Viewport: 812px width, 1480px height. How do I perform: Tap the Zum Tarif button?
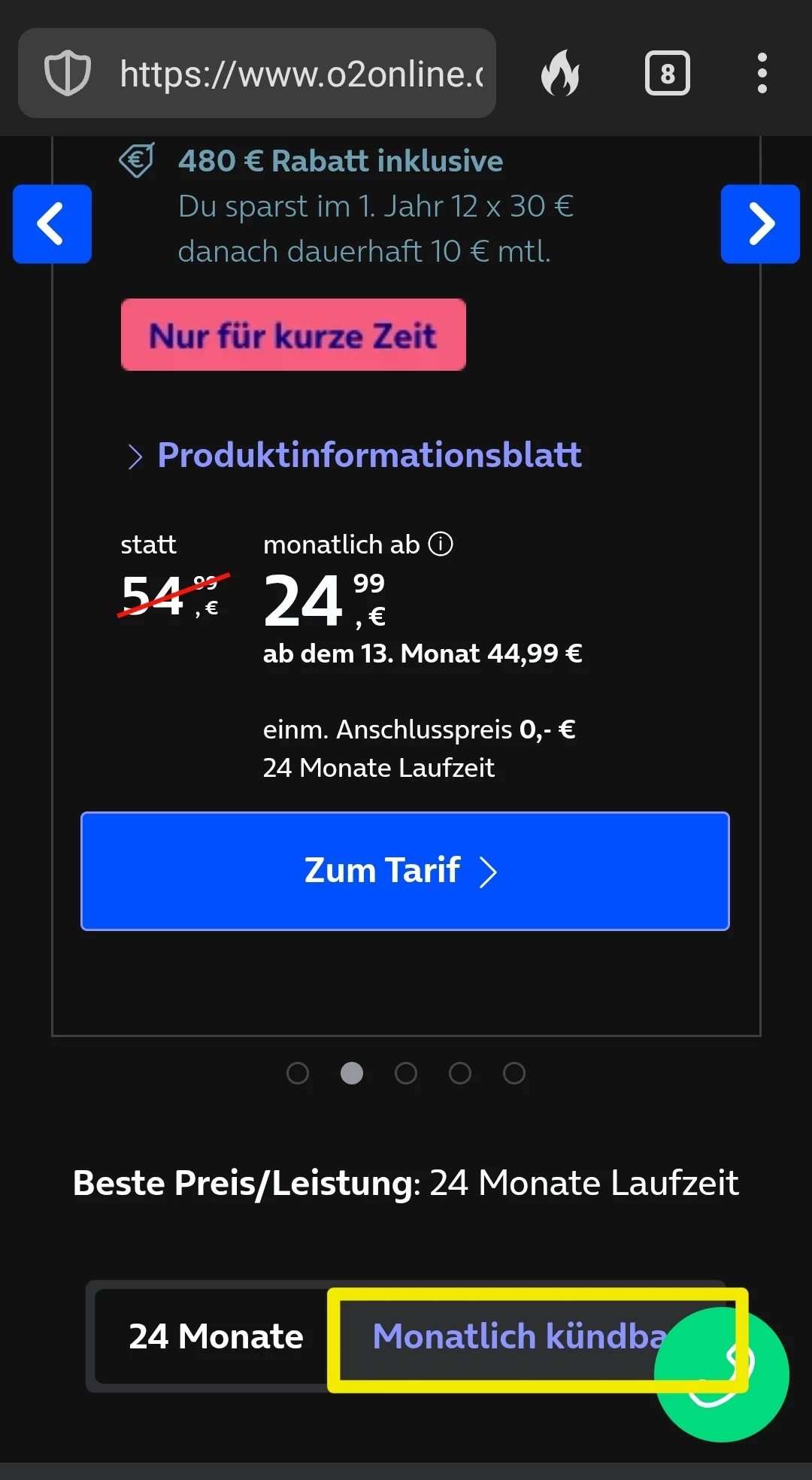[405, 871]
